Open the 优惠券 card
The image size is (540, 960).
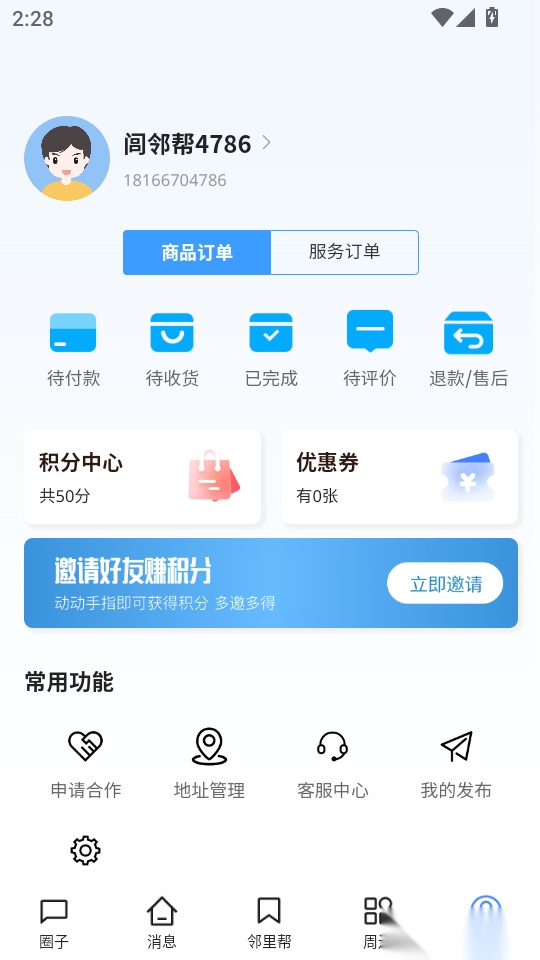point(399,477)
